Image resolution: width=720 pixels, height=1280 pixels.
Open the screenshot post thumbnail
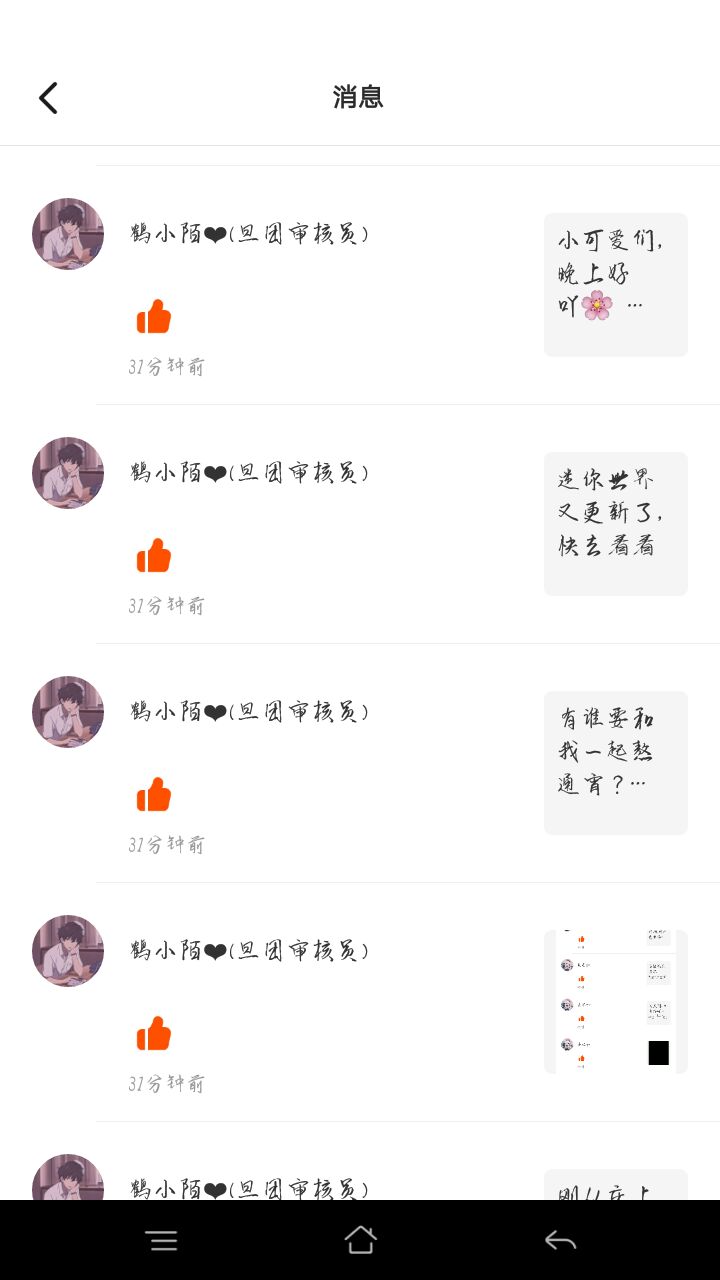pyautogui.click(x=615, y=1001)
